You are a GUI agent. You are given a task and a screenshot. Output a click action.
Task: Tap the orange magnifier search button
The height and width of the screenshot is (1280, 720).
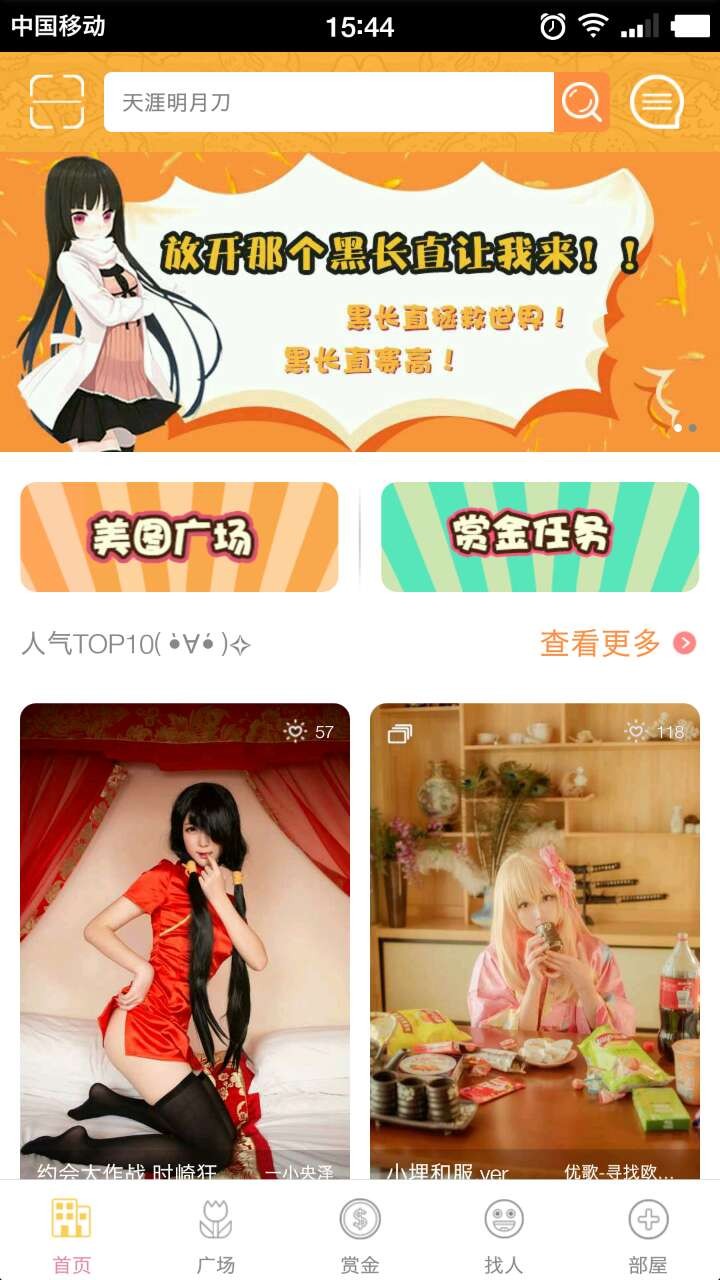pyautogui.click(x=582, y=102)
